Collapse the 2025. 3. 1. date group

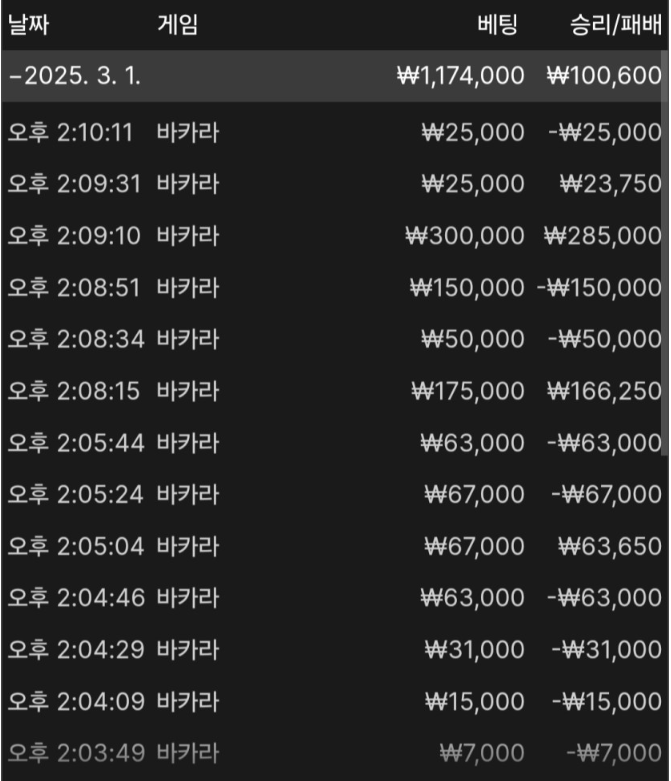tap(74, 77)
